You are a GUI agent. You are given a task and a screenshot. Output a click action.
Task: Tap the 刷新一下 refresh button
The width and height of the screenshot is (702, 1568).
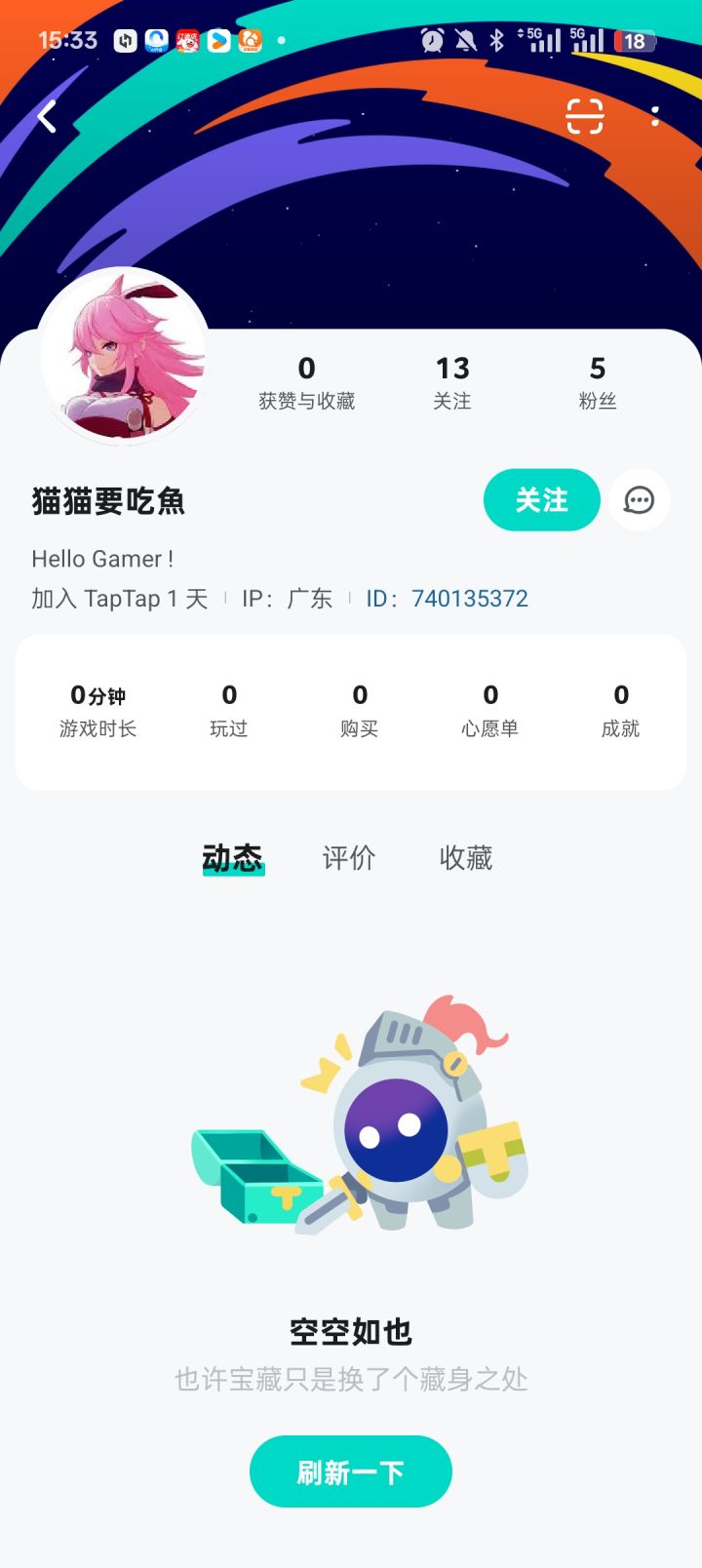click(x=350, y=1471)
